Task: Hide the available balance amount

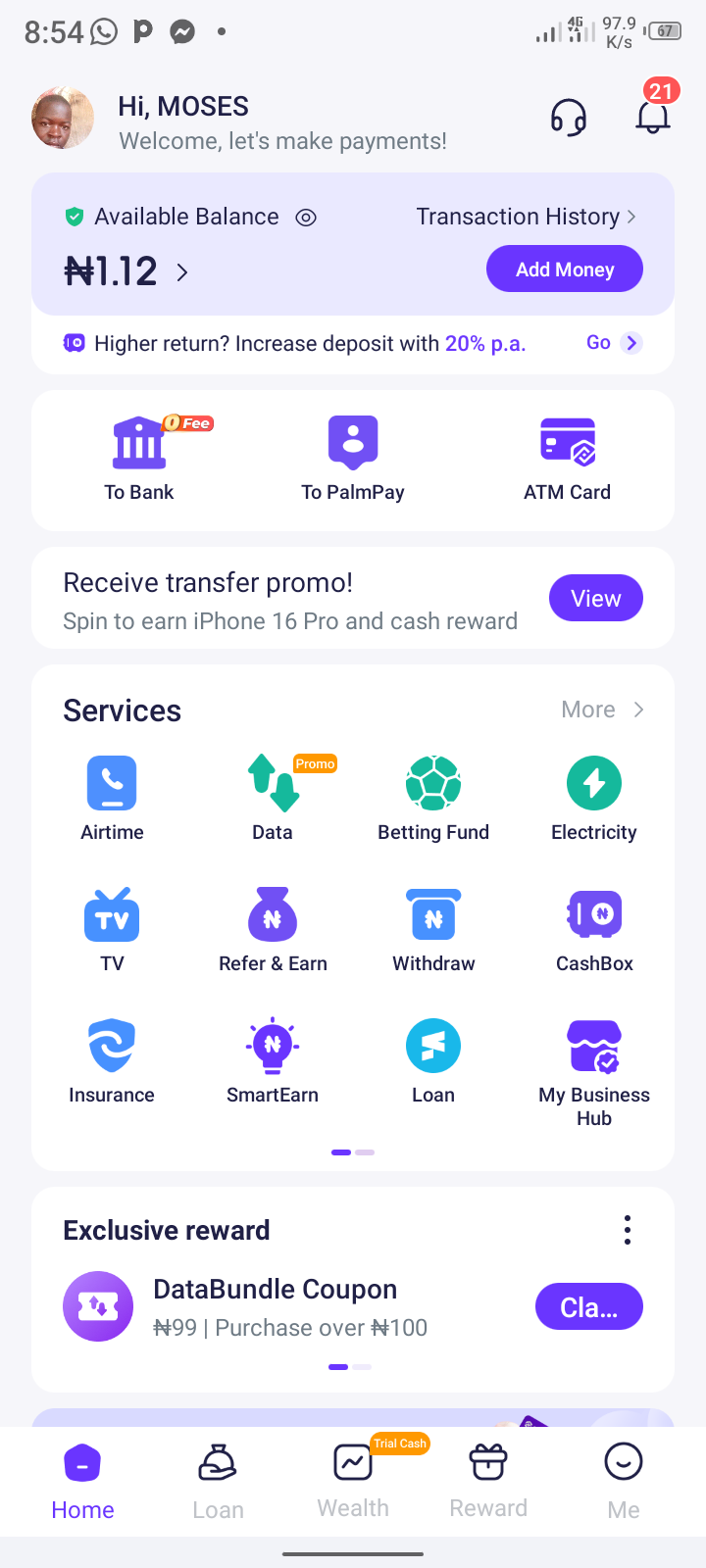Action: point(306,218)
